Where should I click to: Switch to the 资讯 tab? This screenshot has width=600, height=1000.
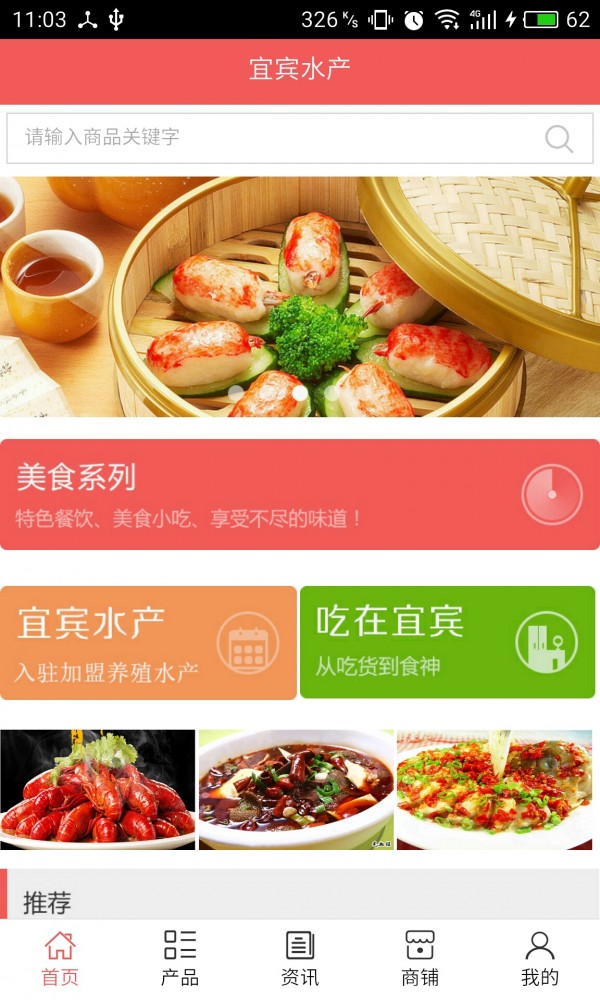point(300,958)
